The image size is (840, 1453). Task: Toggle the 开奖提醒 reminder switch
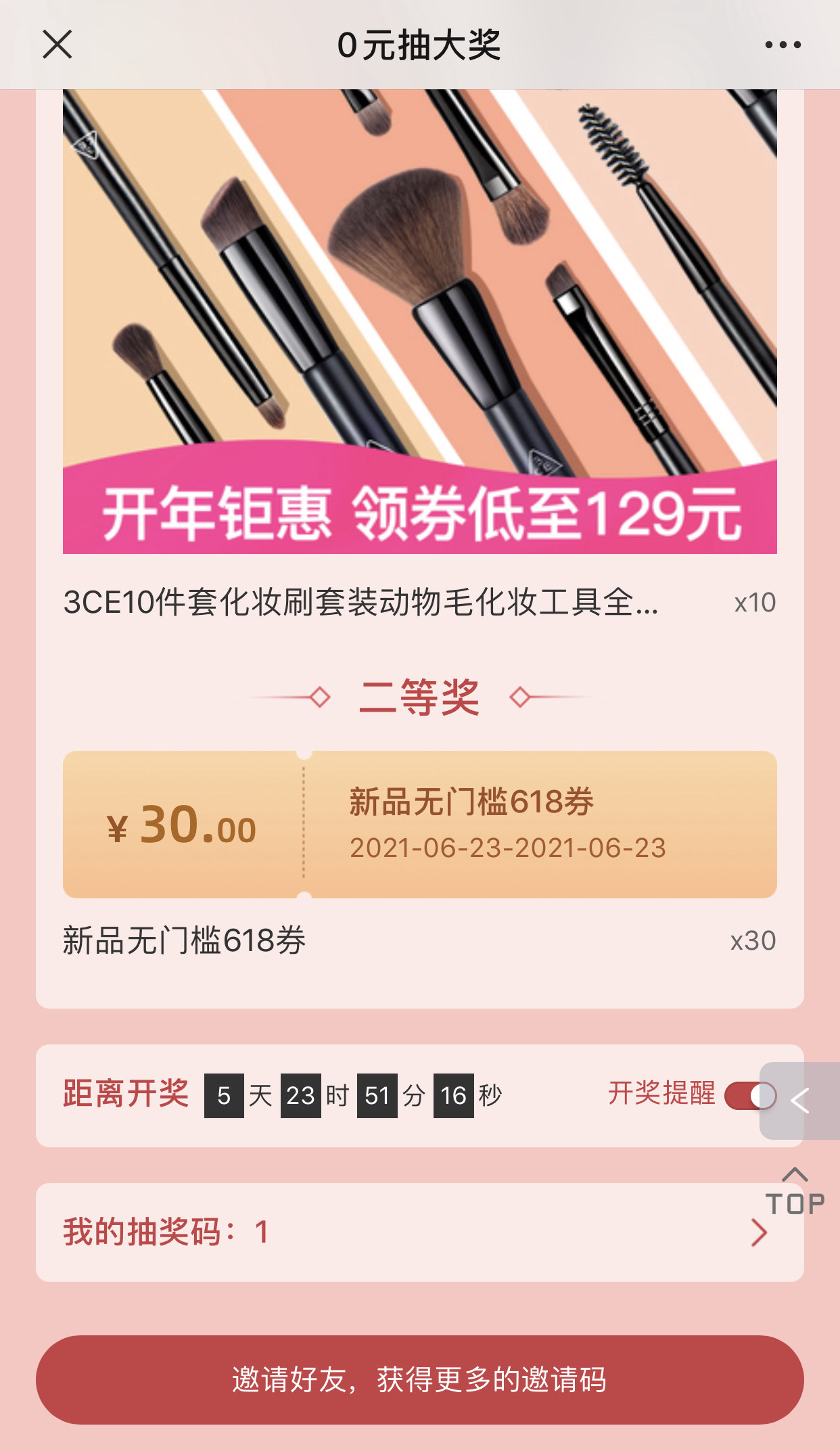tap(749, 1096)
